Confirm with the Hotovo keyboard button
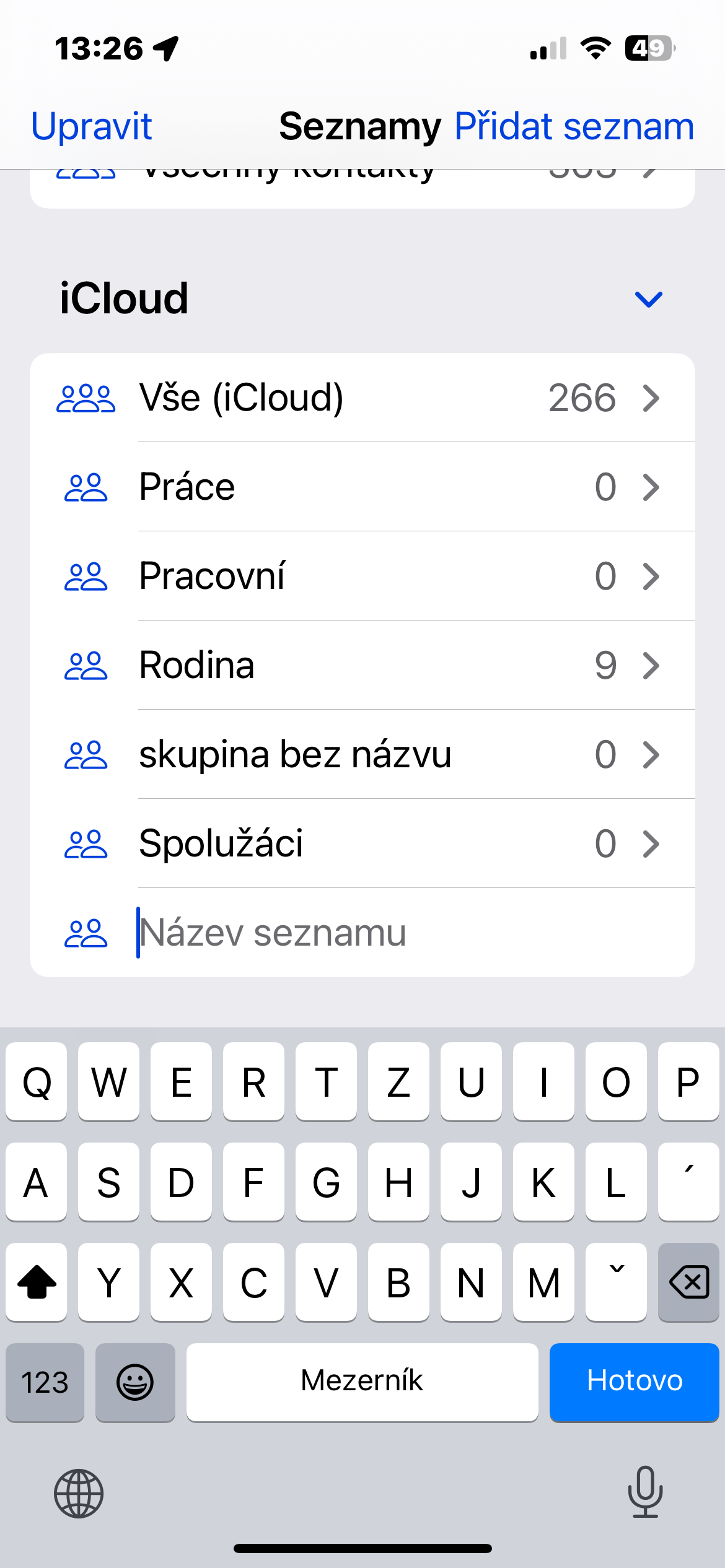 click(x=634, y=1381)
